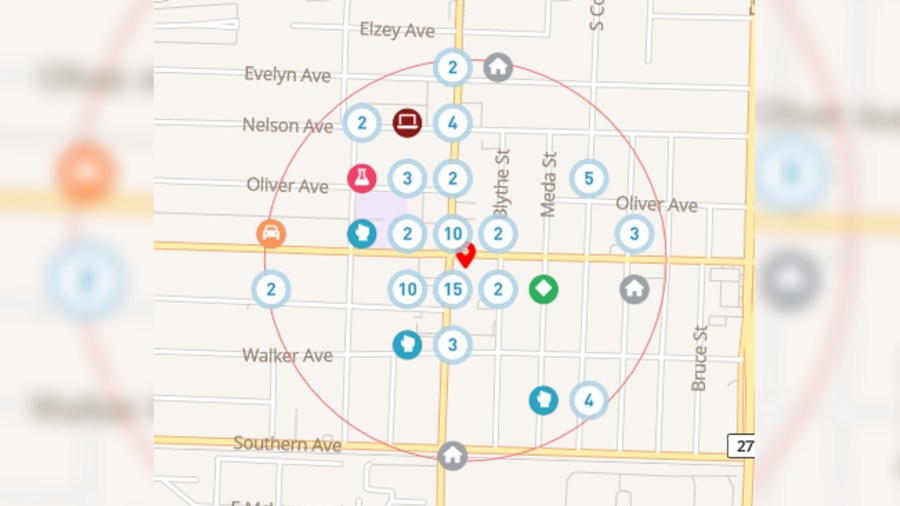Viewport: 900px width, 506px height.
Task: Tap the green diamond marker
Action: coord(543,290)
